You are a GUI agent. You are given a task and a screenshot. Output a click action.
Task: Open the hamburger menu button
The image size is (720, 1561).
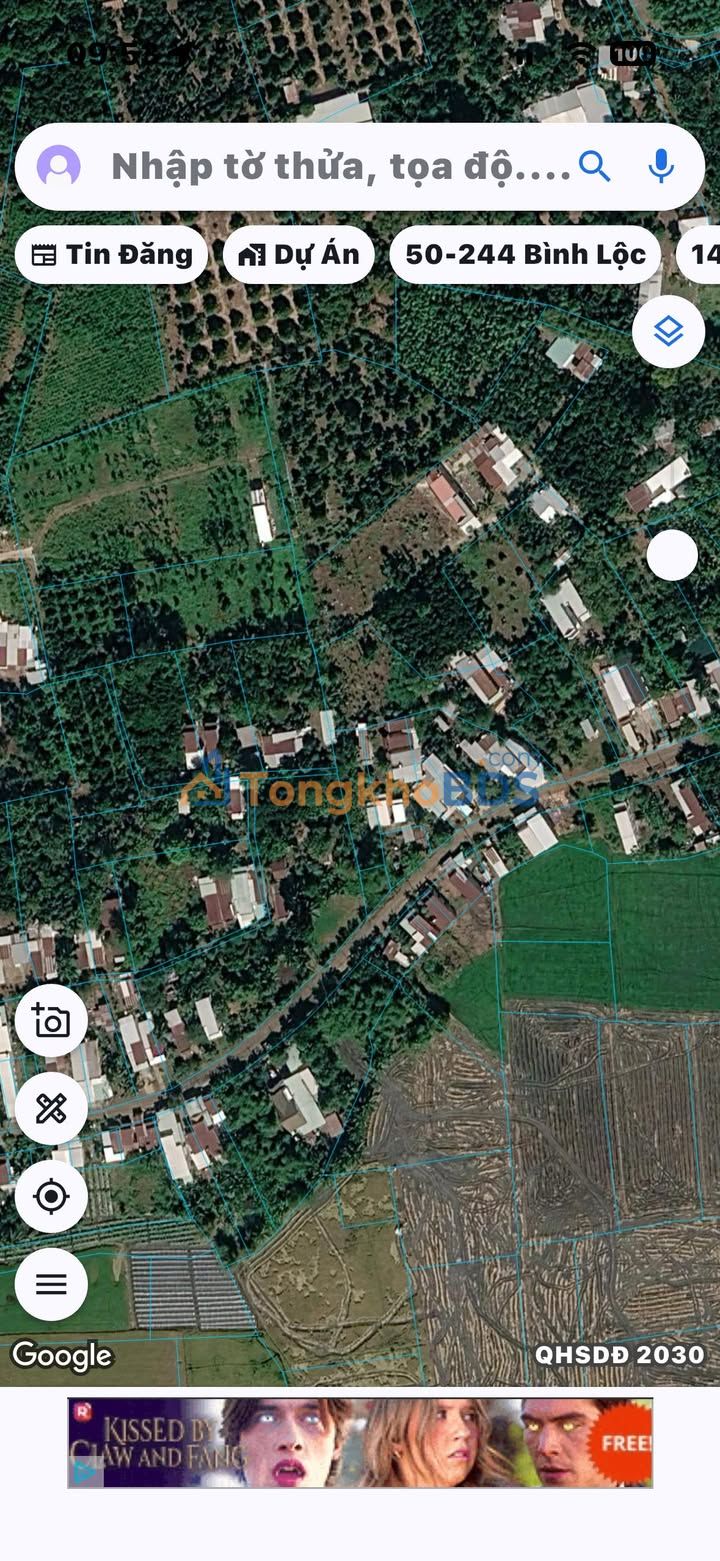coord(51,1284)
